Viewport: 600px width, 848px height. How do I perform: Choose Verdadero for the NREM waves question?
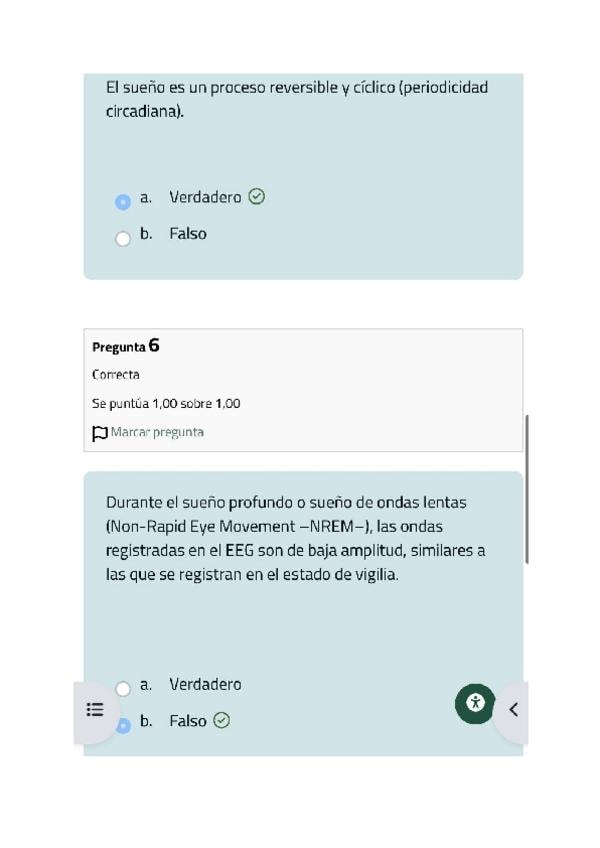123,689
